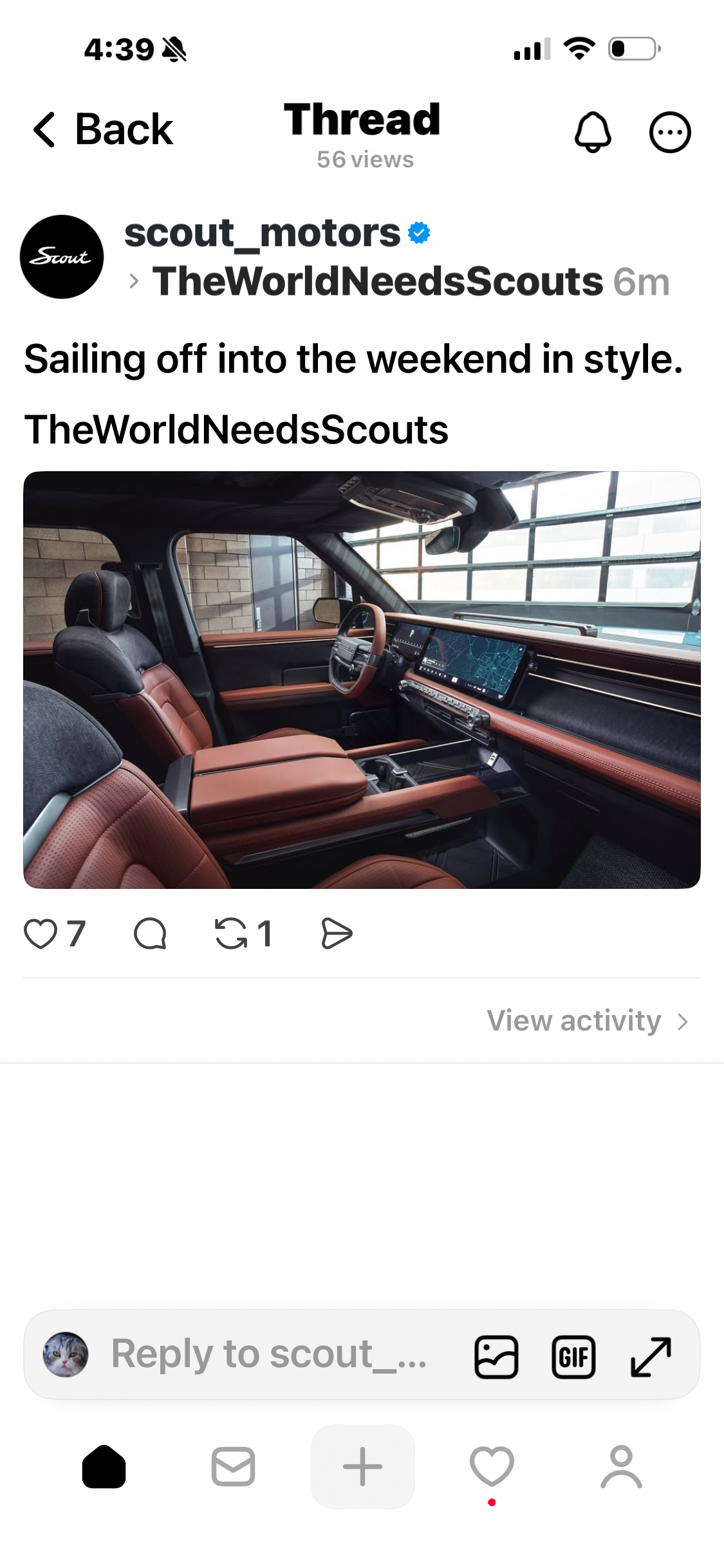The width and height of the screenshot is (724, 1568).
Task: Tap the Reply to scout_motors field
Action: click(x=270, y=1354)
